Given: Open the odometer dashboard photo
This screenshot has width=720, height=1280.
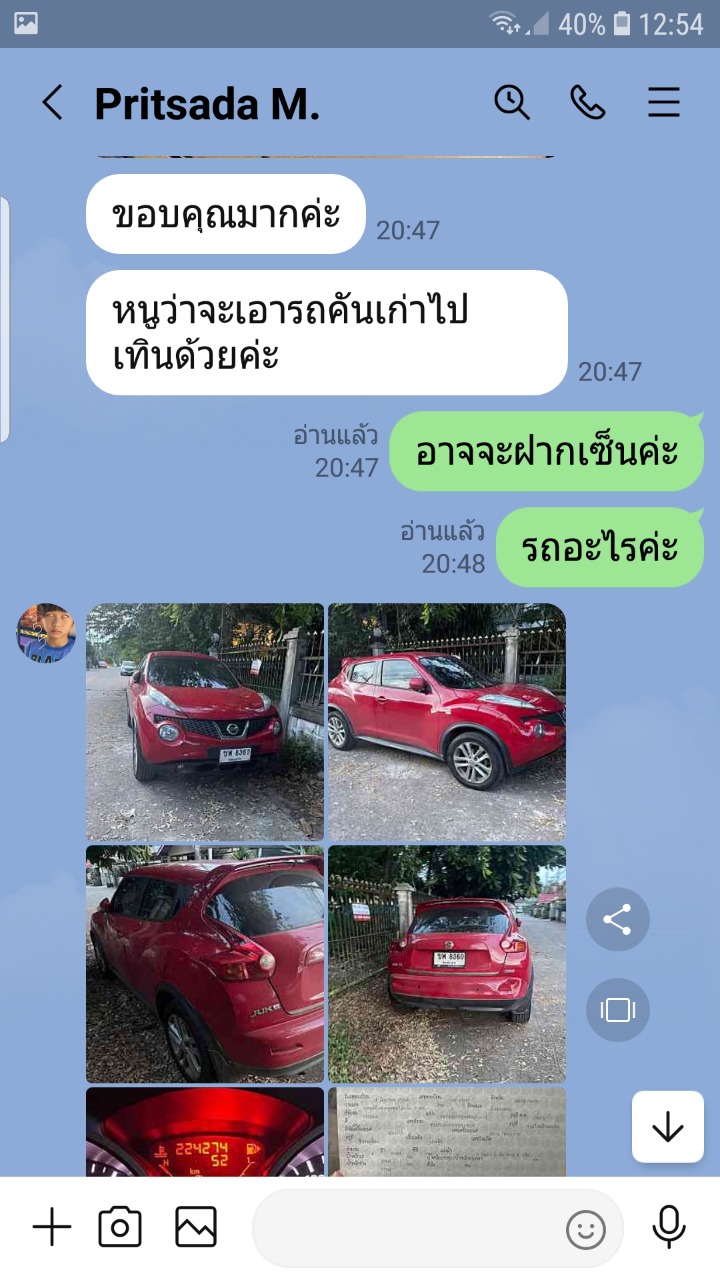Looking at the screenshot, I should click(205, 1132).
